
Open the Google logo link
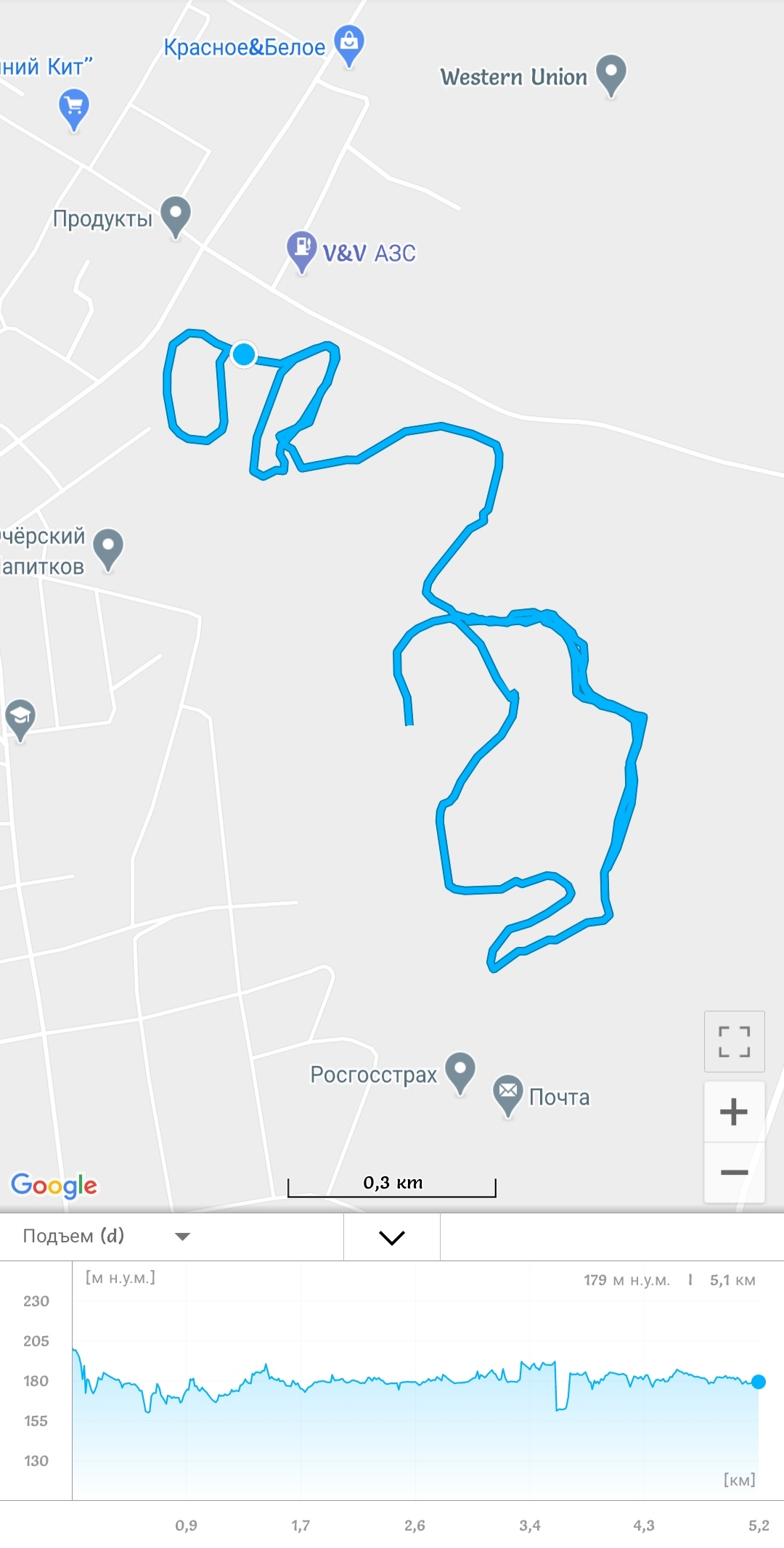tap(54, 1185)
